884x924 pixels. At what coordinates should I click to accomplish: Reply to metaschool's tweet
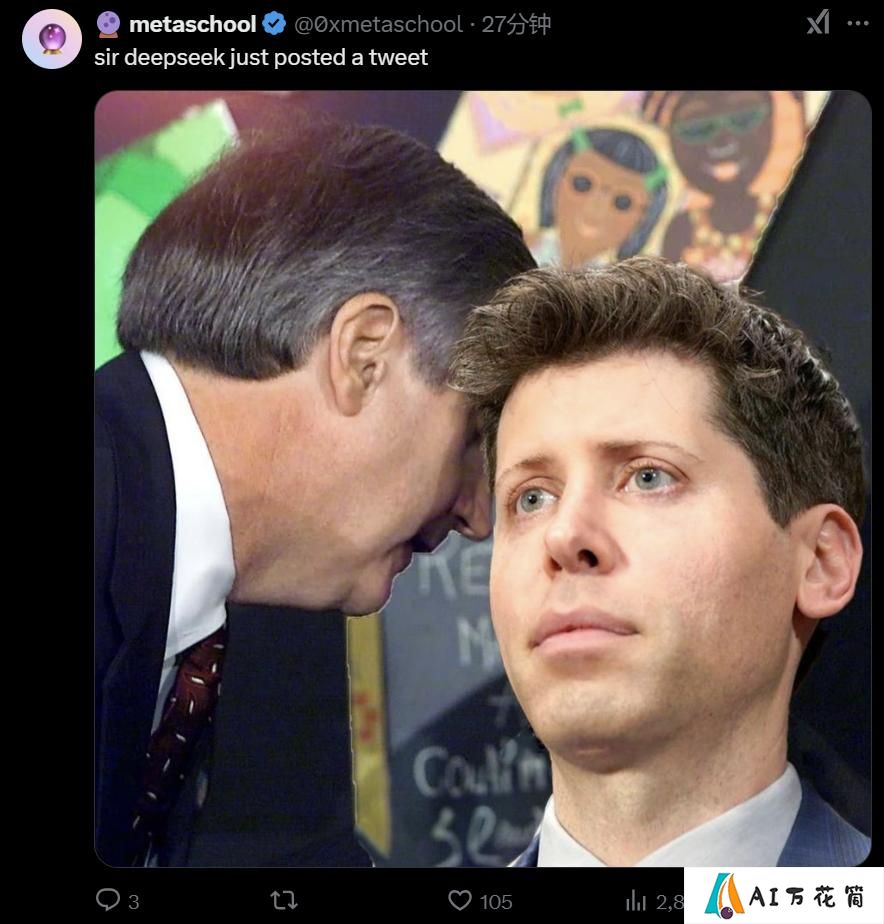pos(107,900)
